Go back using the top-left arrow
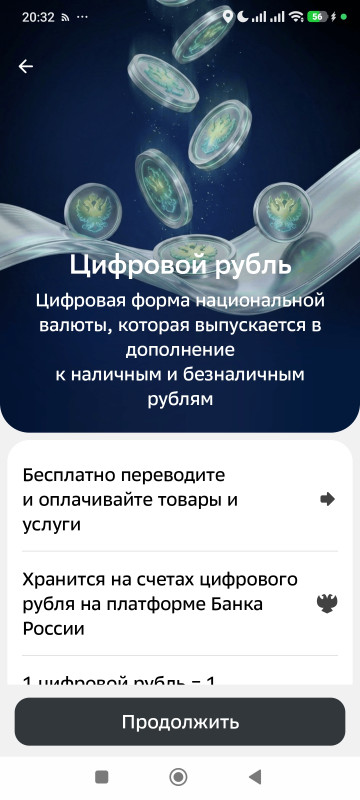360x800 pixels. click(25, 66)
